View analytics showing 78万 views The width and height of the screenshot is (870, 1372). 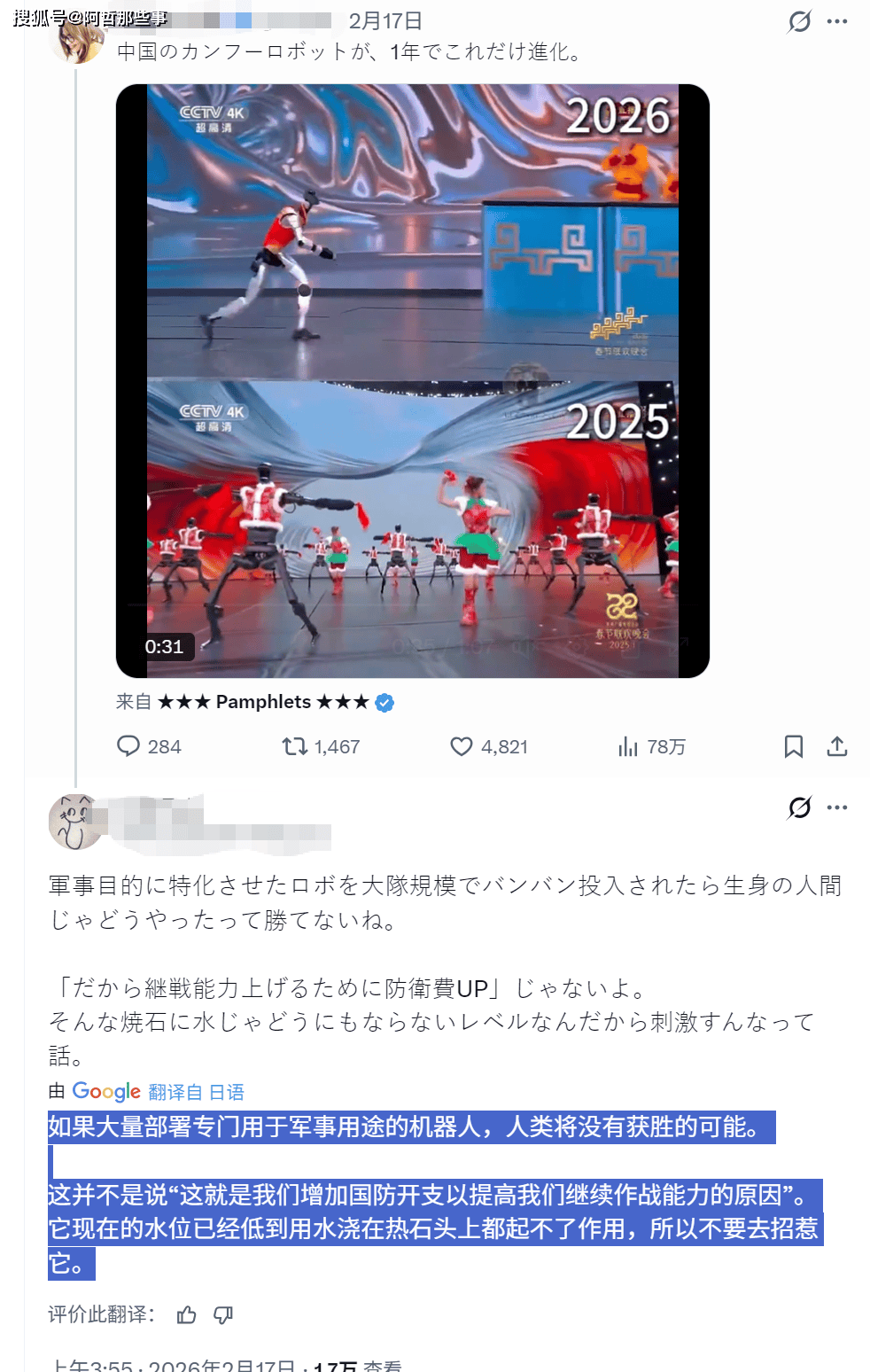(628, 746)
